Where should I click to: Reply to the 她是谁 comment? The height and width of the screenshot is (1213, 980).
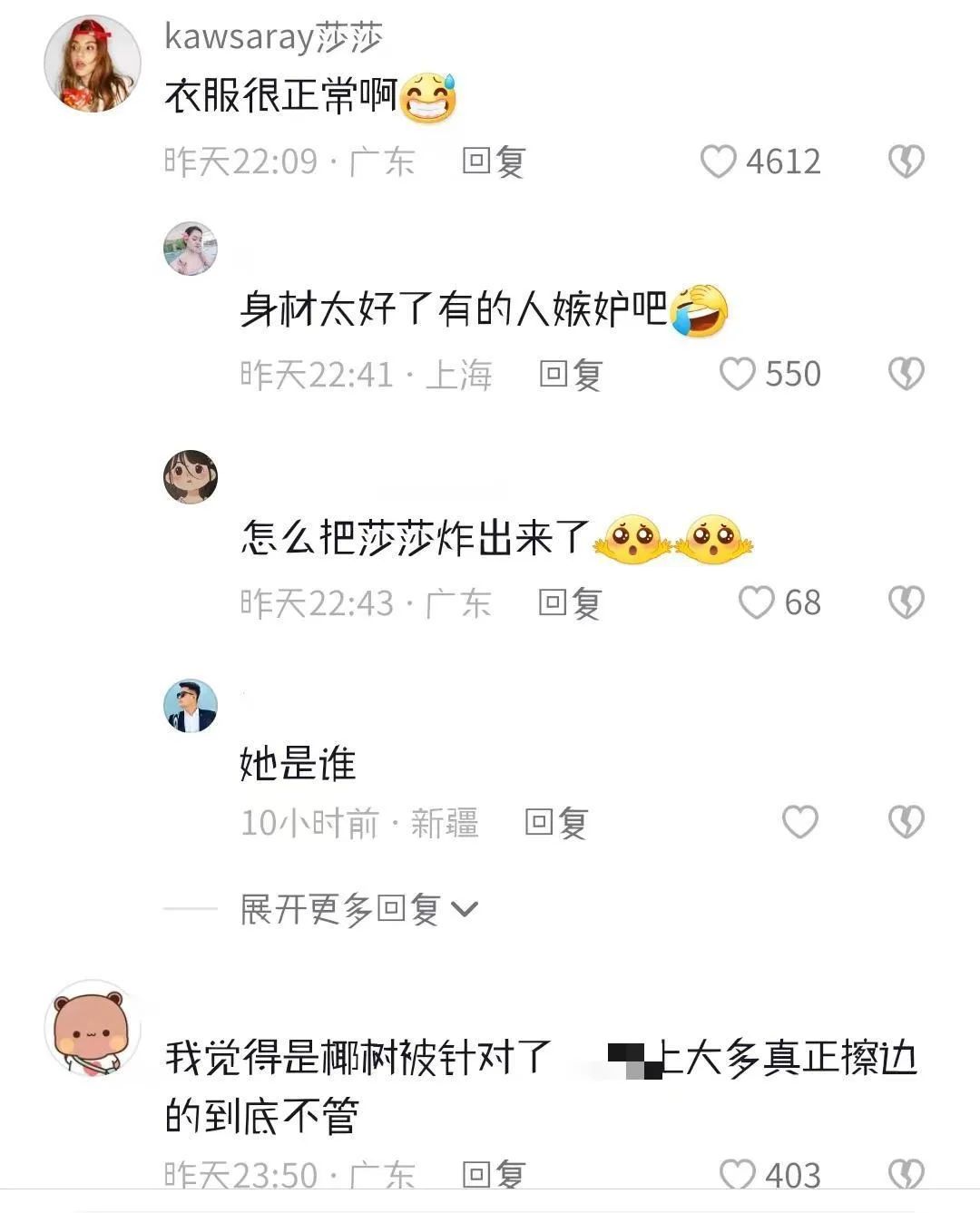(556, 823)
